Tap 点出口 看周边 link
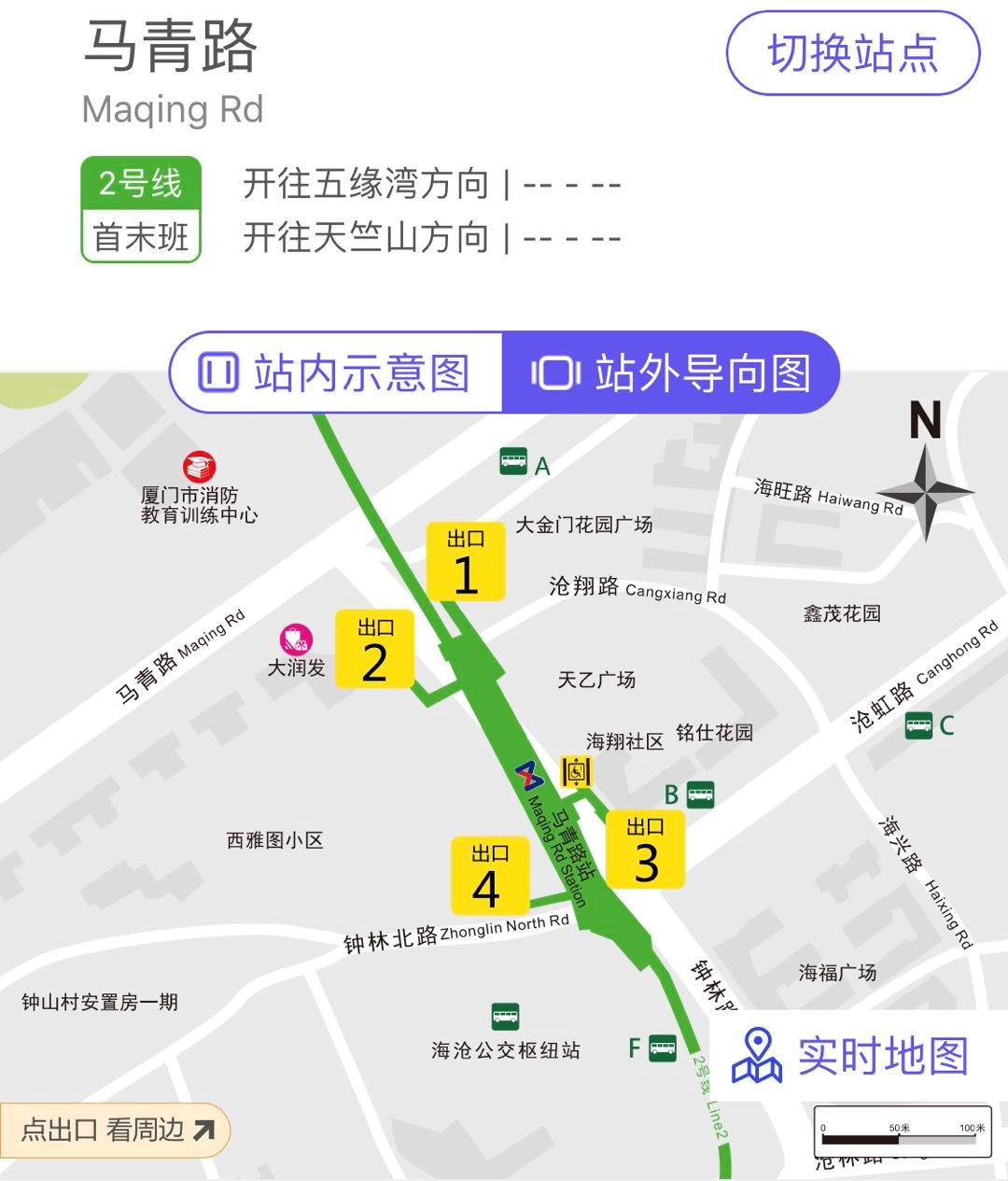 click(116, 1130)
